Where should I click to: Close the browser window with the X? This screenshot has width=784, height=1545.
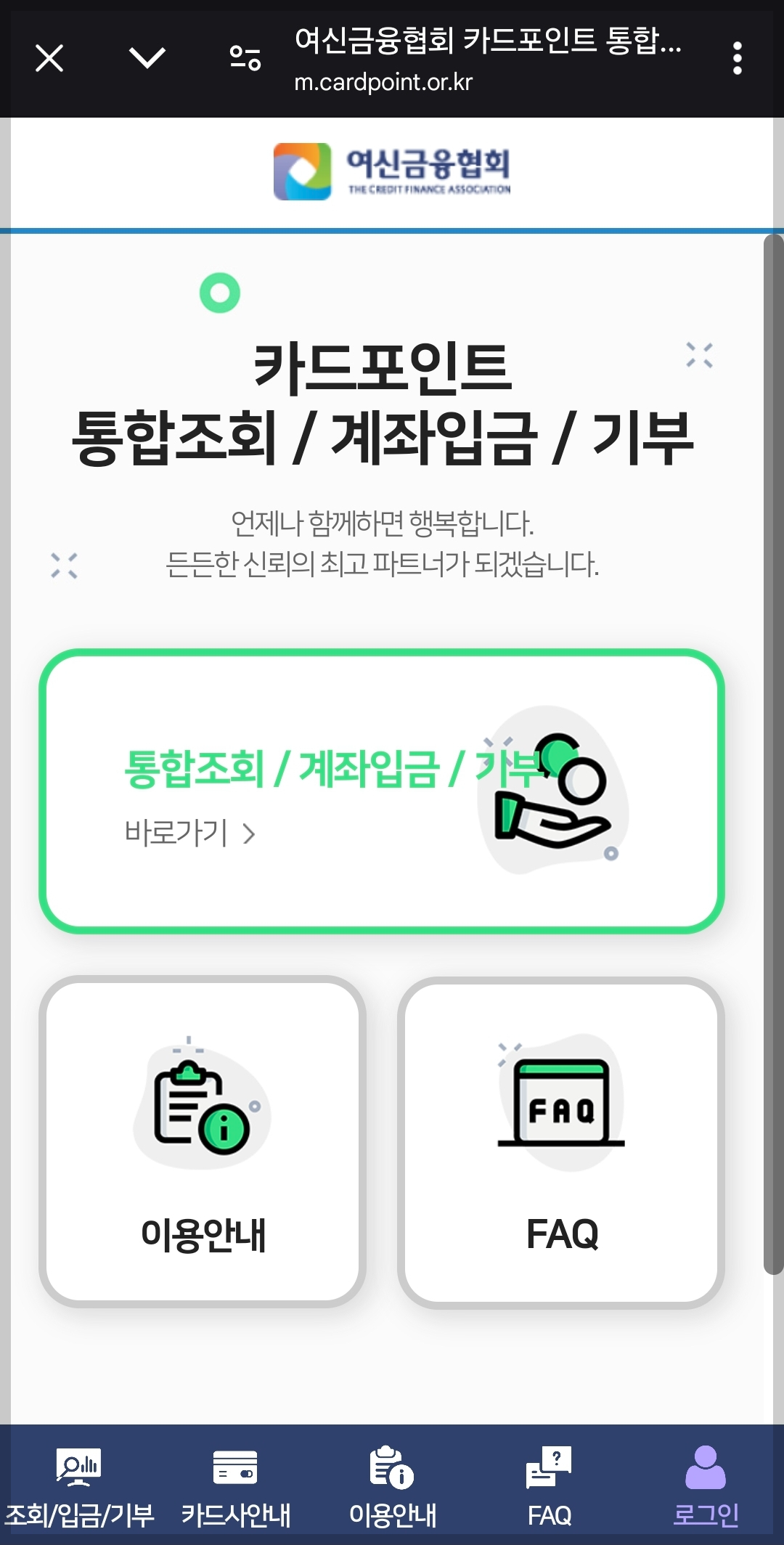48,60
